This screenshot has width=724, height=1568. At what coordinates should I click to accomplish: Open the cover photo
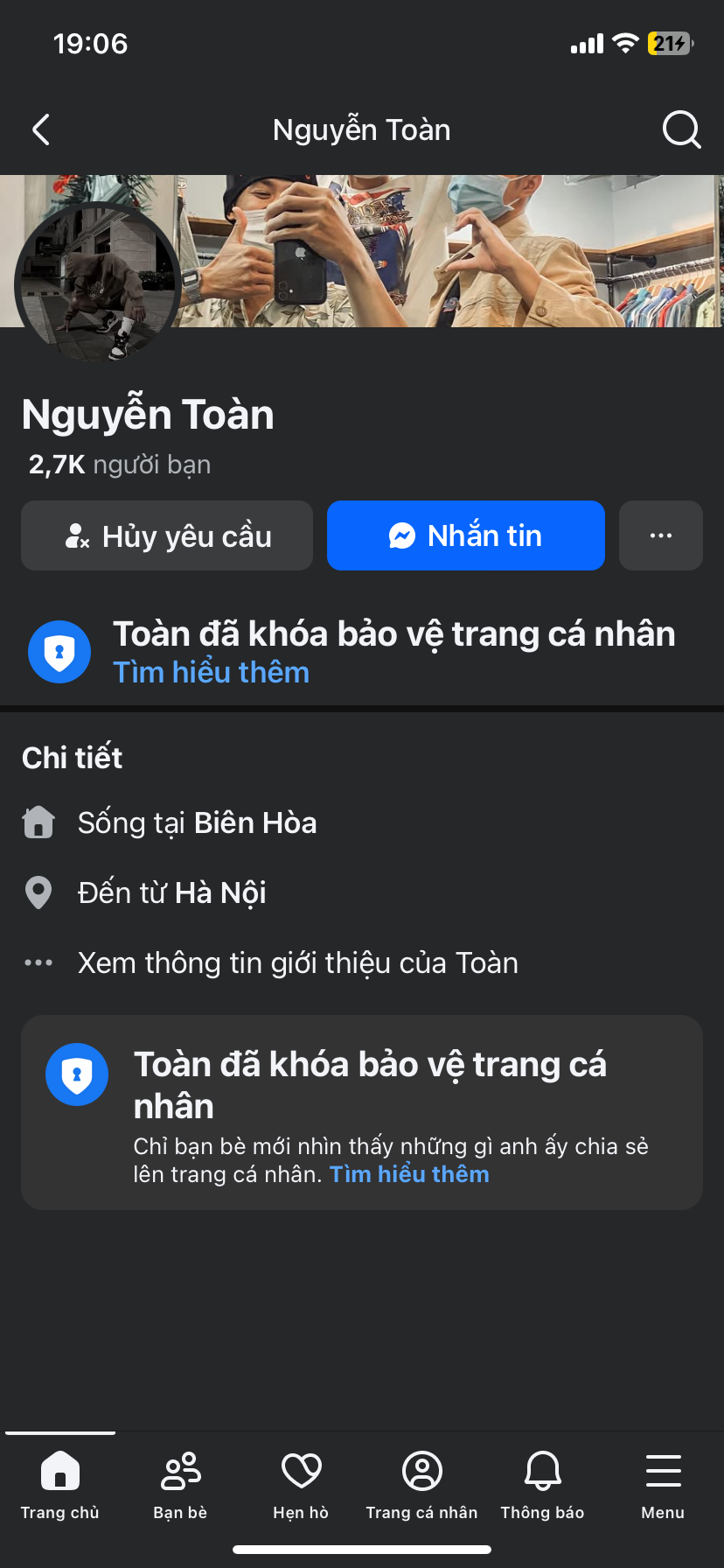pyautogui.click(x=455, y=251)
